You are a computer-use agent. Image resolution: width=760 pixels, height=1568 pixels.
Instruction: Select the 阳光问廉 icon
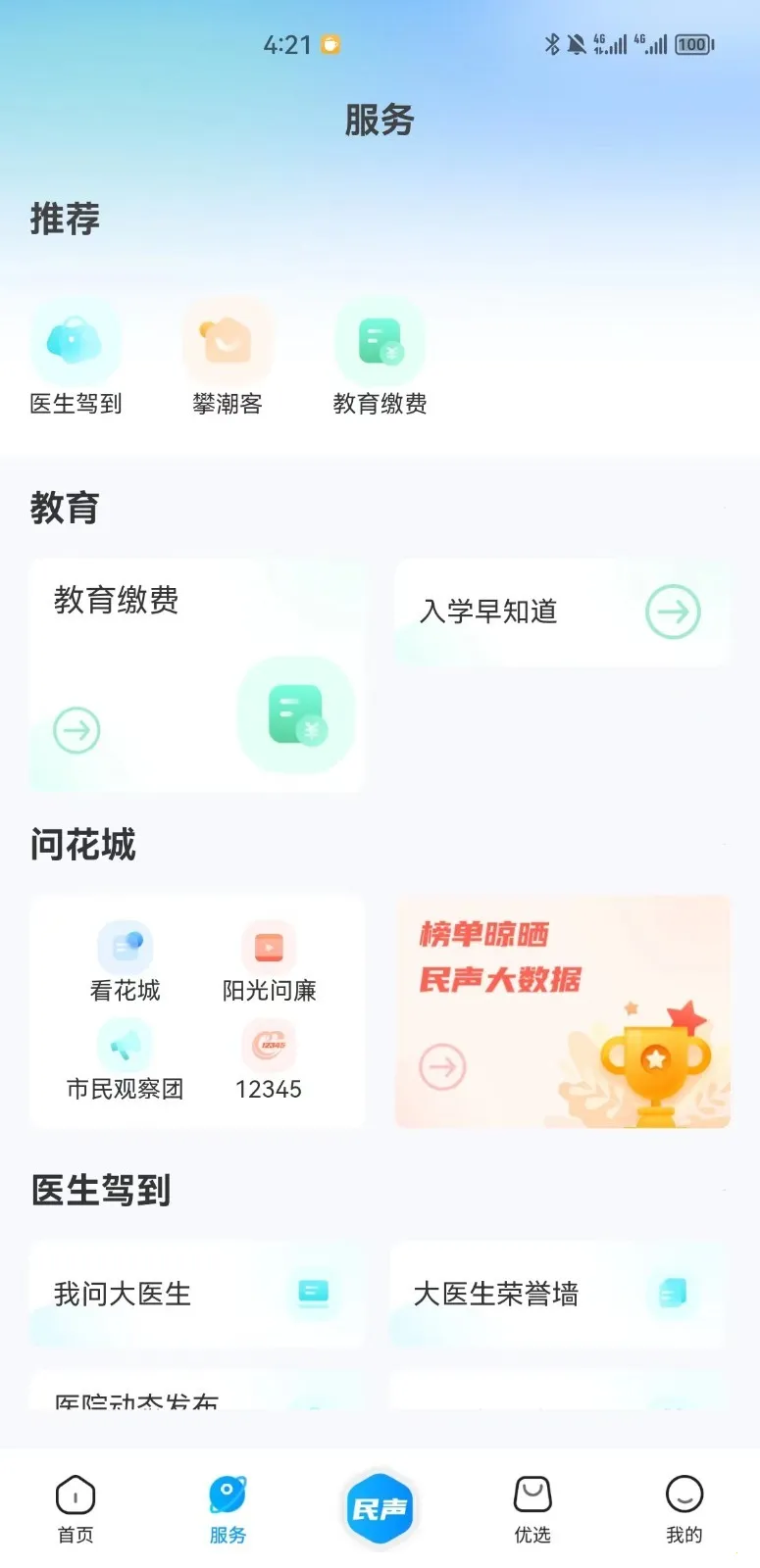[268, 946]
